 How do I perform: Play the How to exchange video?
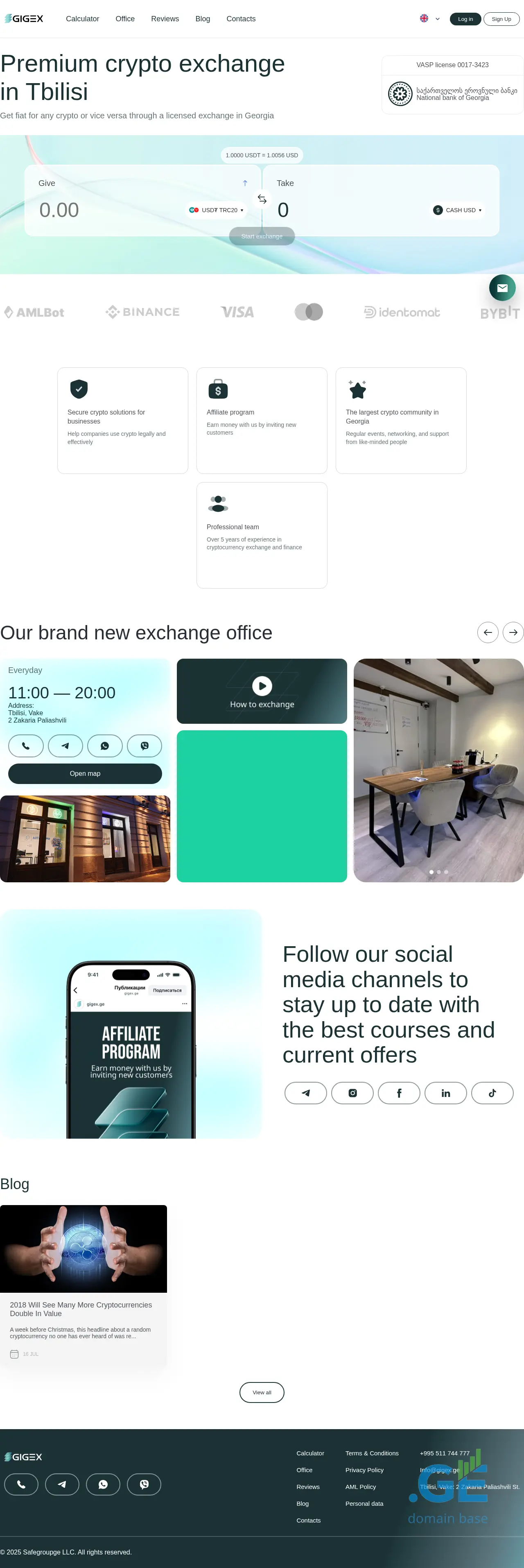(x=262, y=686)
